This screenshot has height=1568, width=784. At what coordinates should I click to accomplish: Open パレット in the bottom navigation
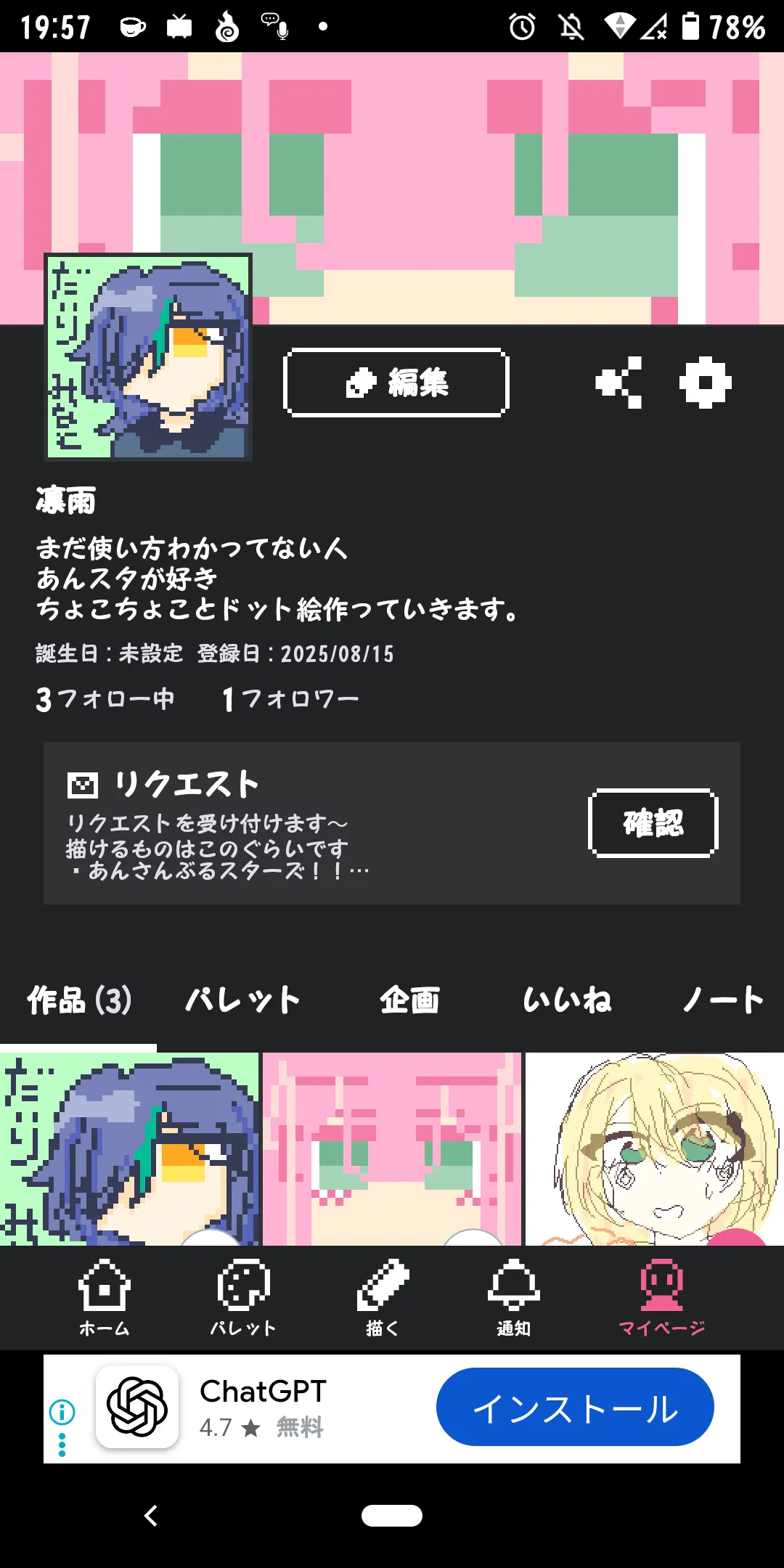(243, 1297)
